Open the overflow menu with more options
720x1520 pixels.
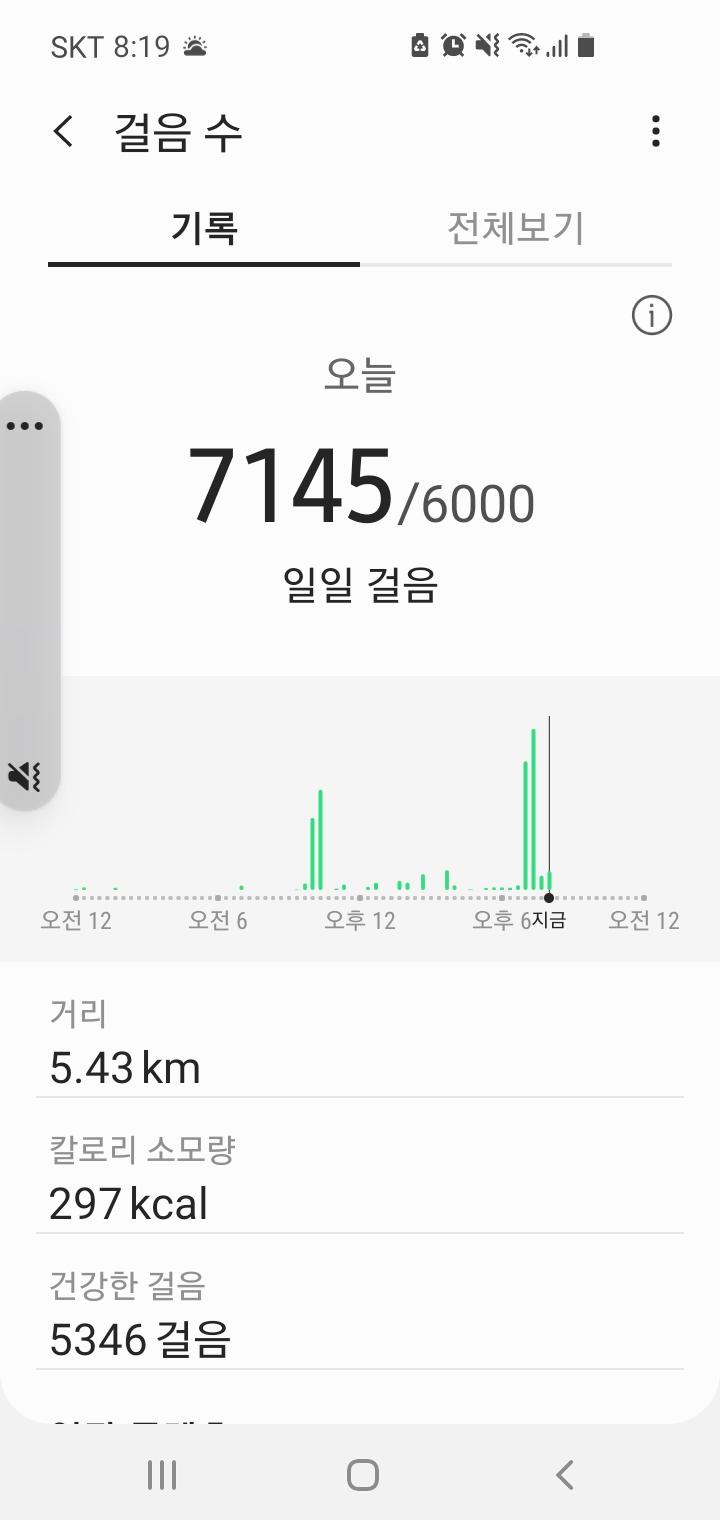[x=655, y=132]
